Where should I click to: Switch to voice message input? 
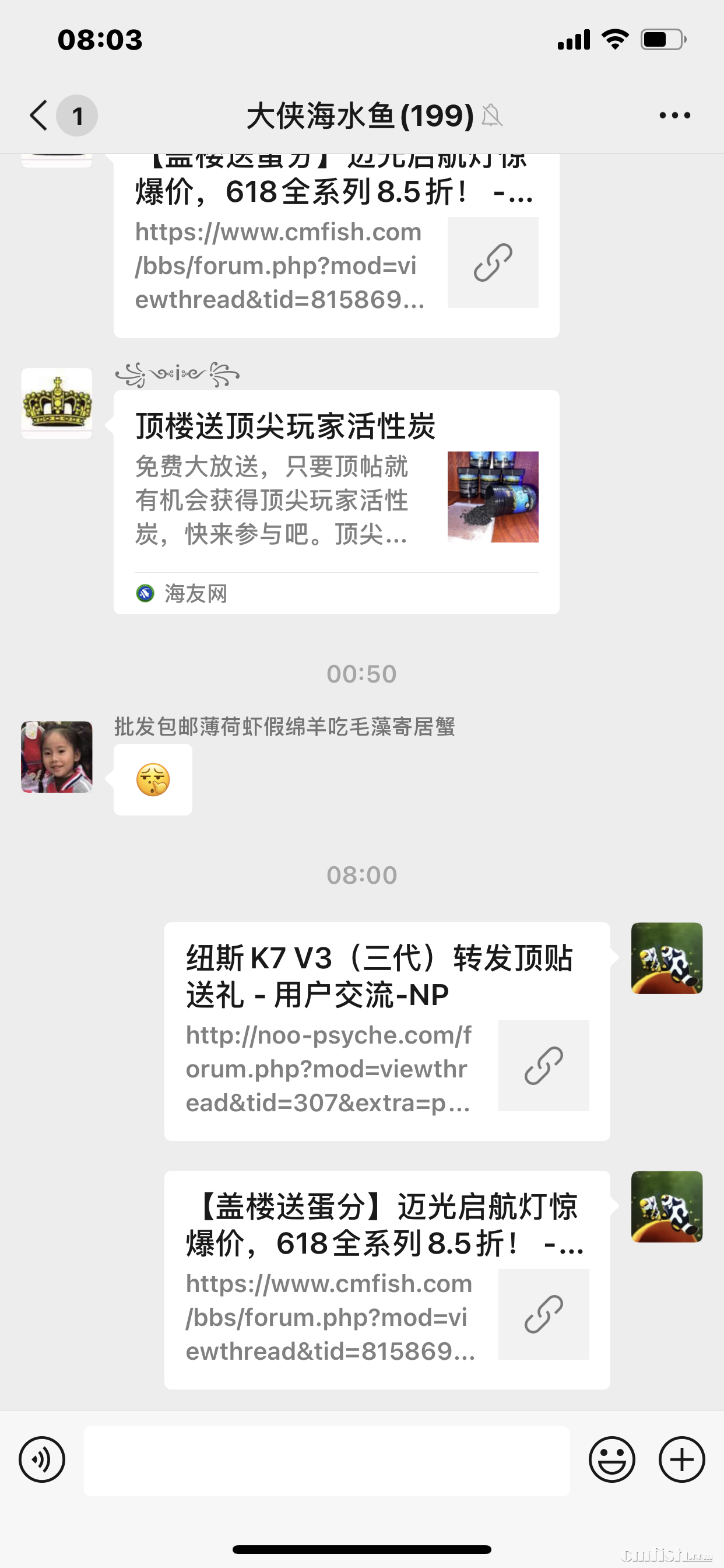[x=42, y=1459]
